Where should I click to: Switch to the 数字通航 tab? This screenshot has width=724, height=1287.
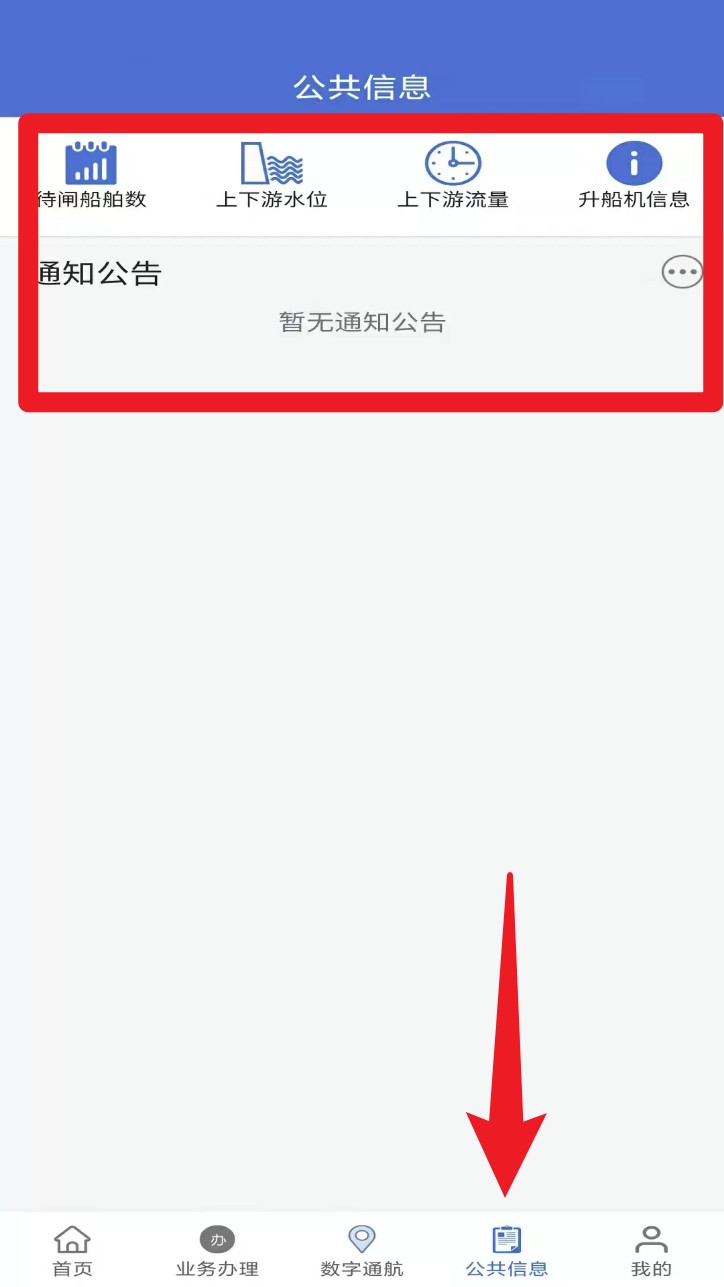tap(362, 1252)
